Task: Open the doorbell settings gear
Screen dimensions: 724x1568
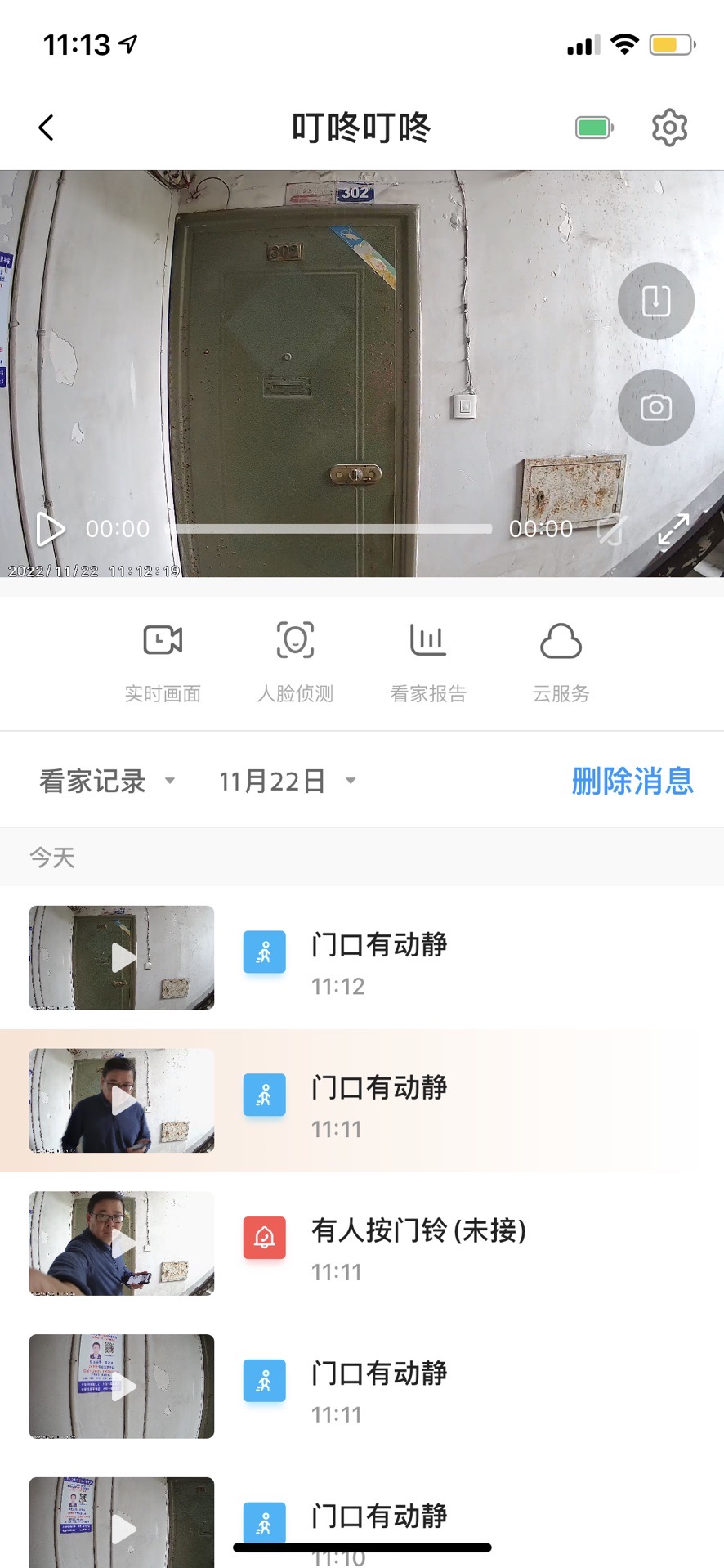Action: [x=669, y=128]
